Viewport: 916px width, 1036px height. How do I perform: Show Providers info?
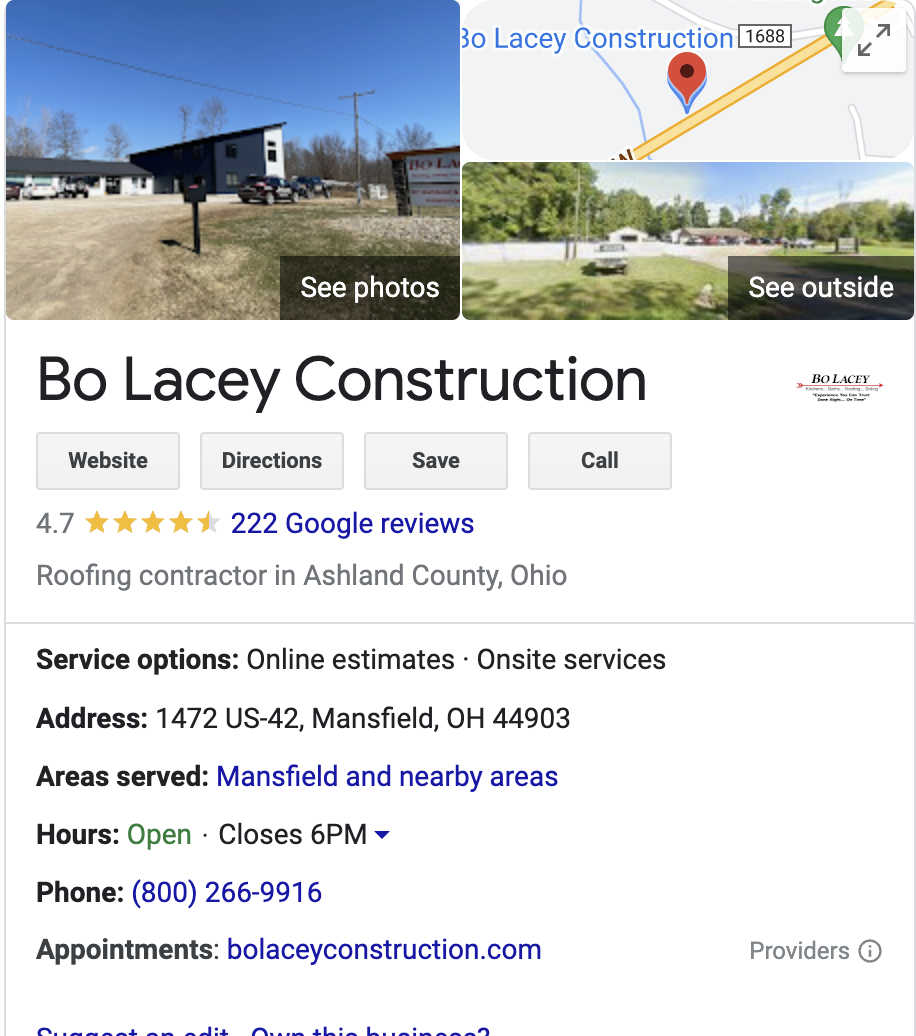point(870,951)
